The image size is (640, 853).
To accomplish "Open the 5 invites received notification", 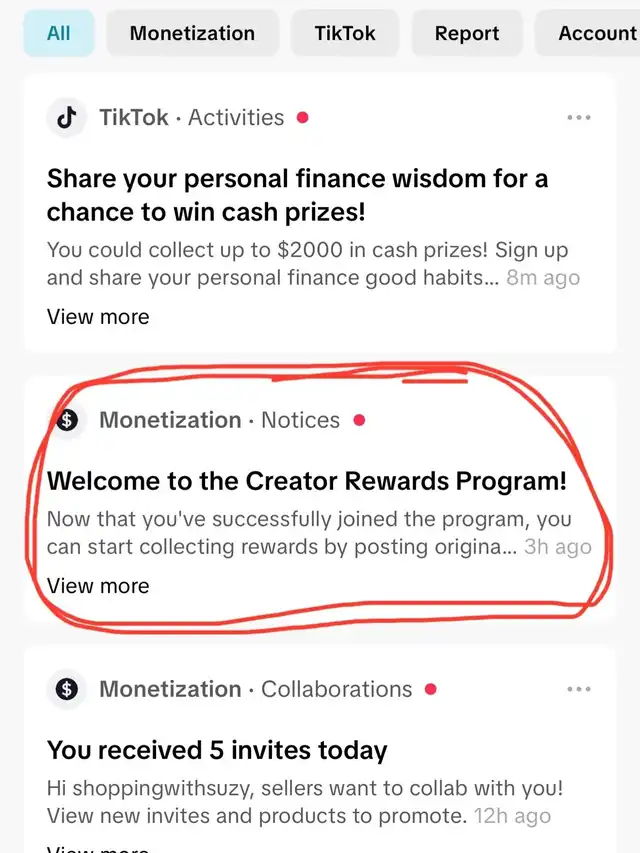I will click(x=217, y=750).
